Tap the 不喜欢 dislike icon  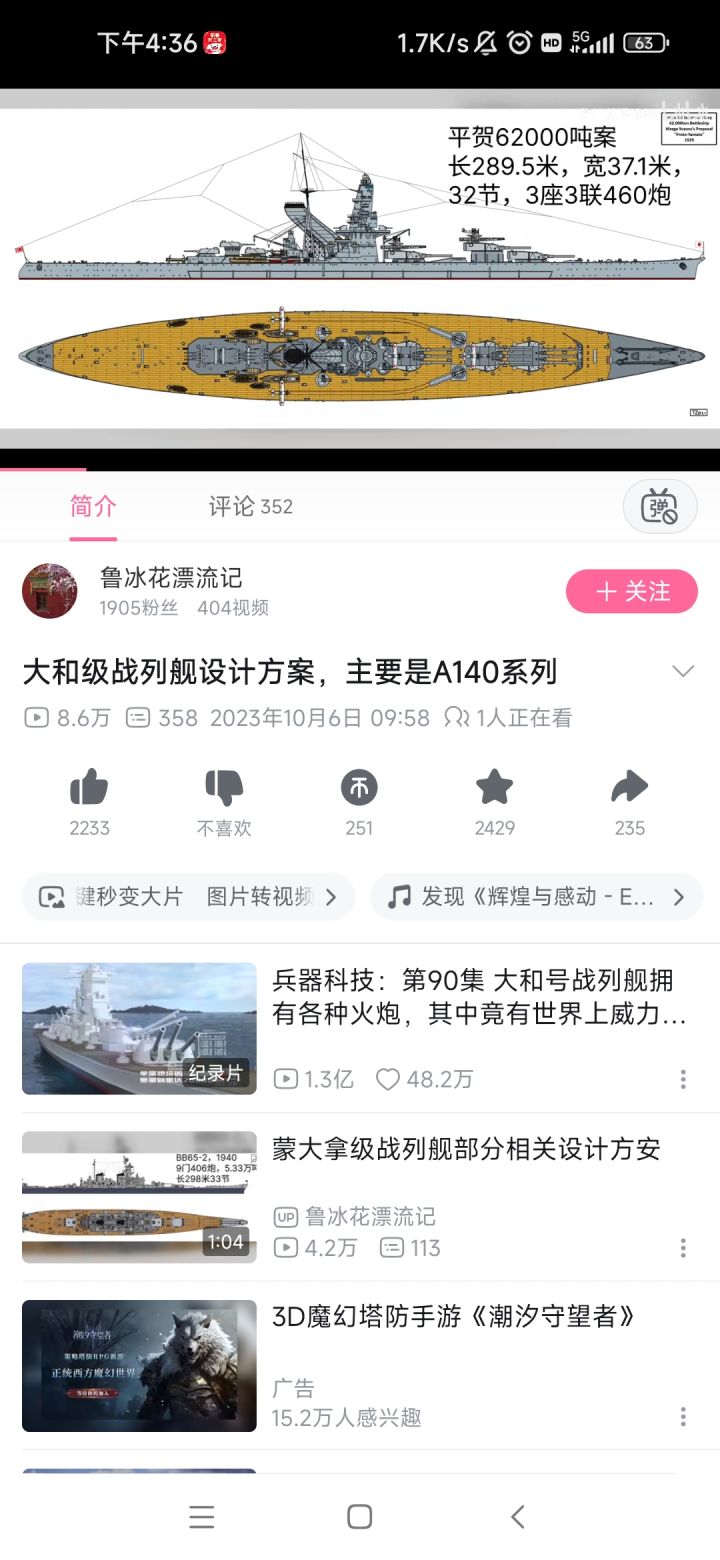[224, 788]
